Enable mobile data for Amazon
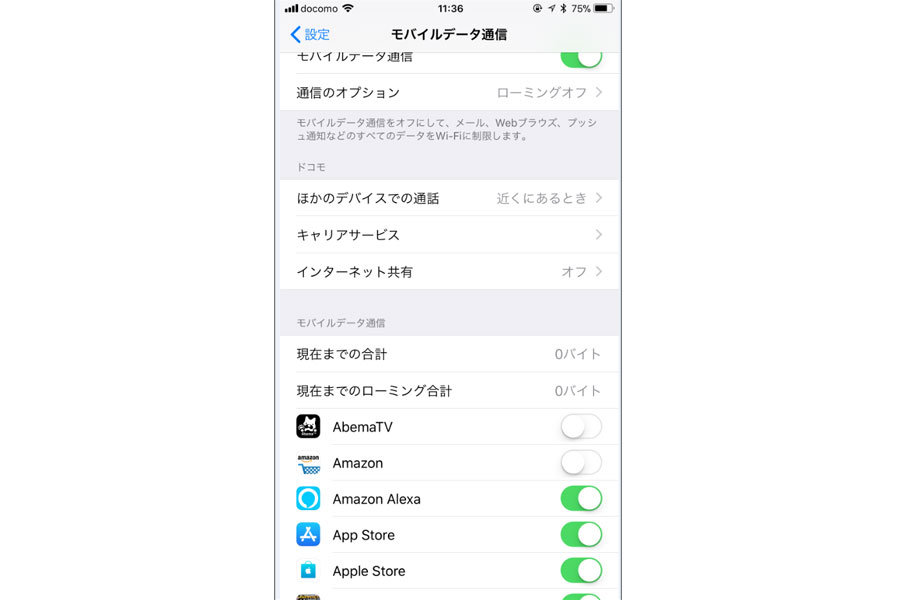This screenshot has width=900, height=600. coord(581,463)
